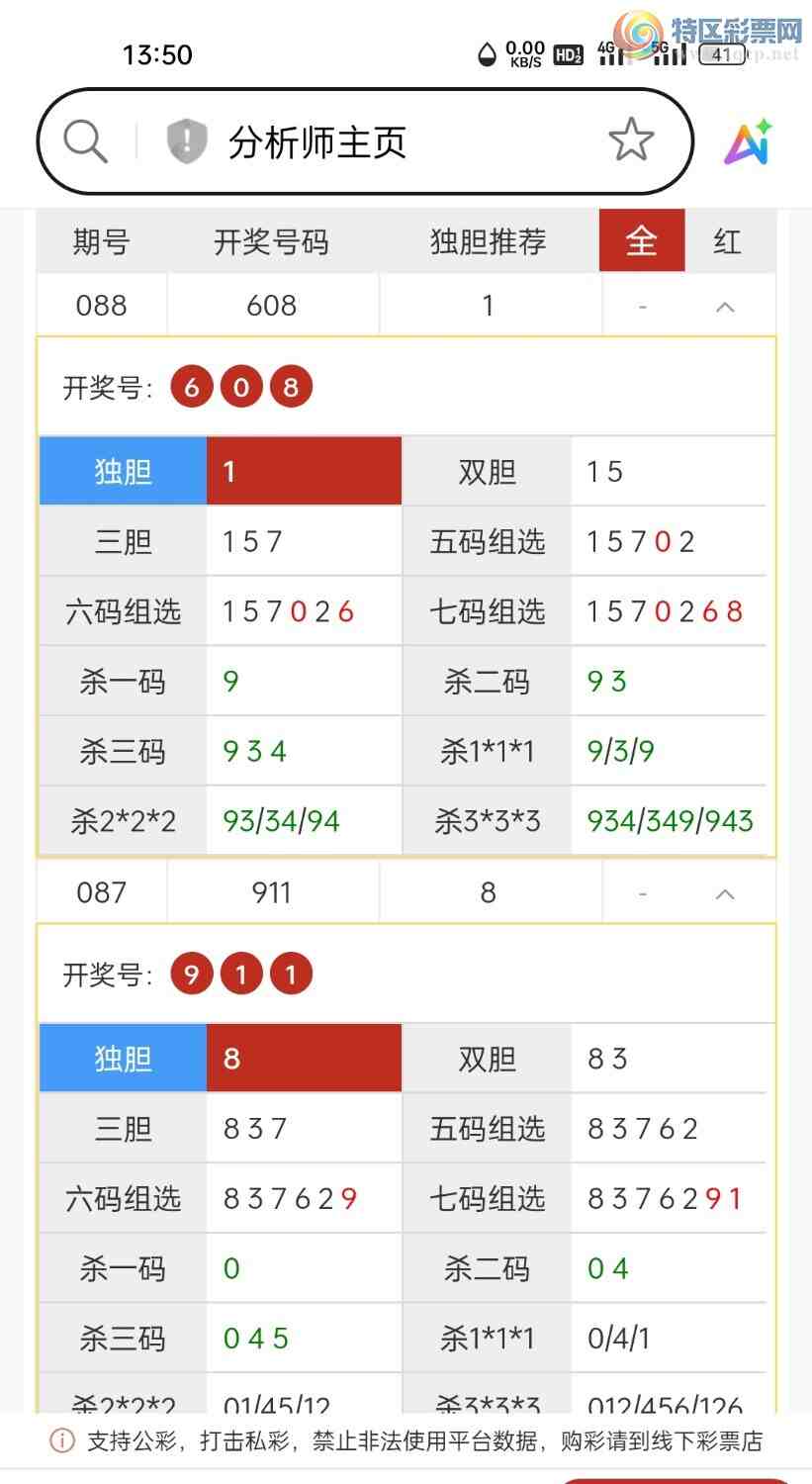Open the site security shield icon
812x1484 pixels.
point(186,141)
